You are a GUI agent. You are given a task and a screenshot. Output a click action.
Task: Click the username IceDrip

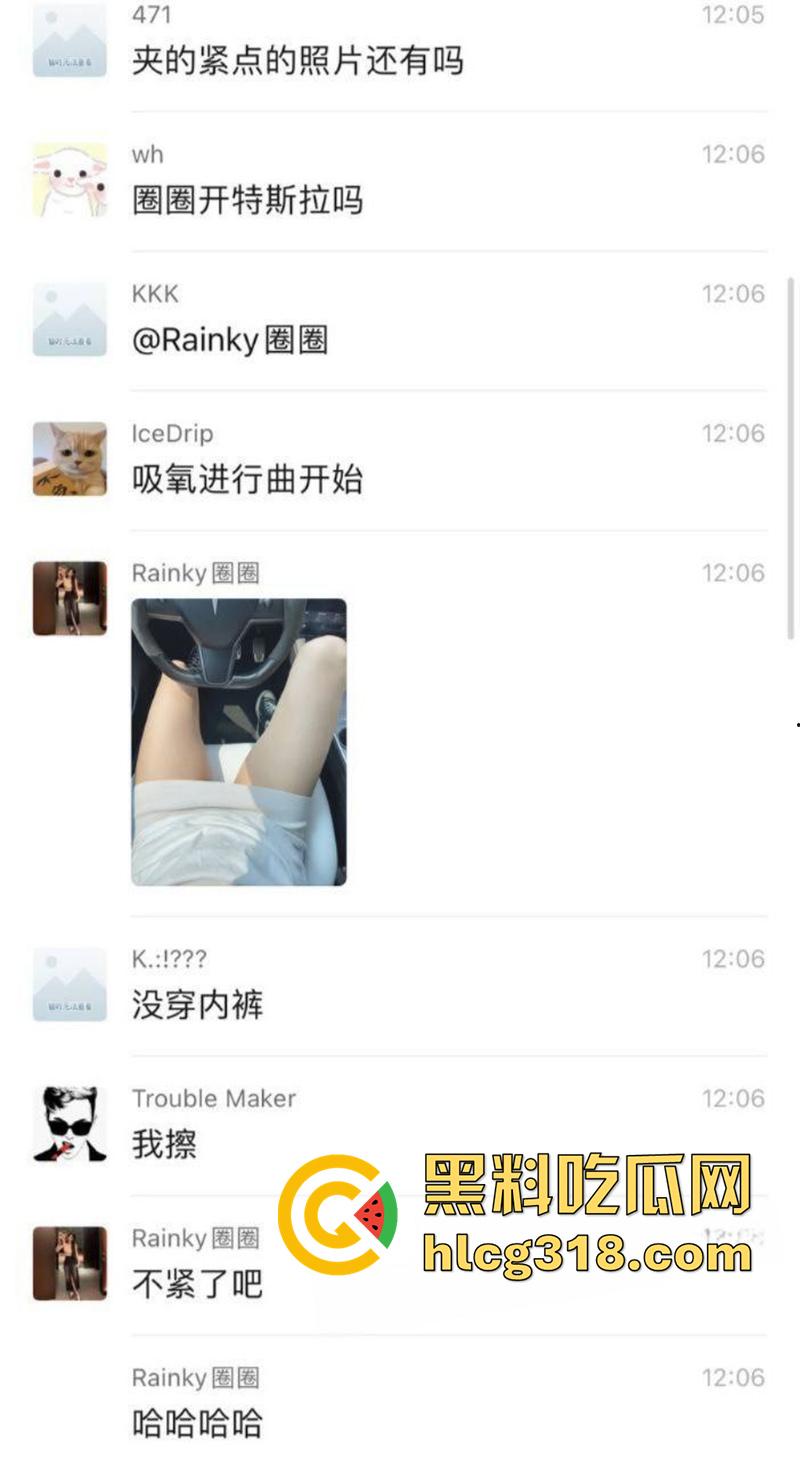(x=172, y=433)
